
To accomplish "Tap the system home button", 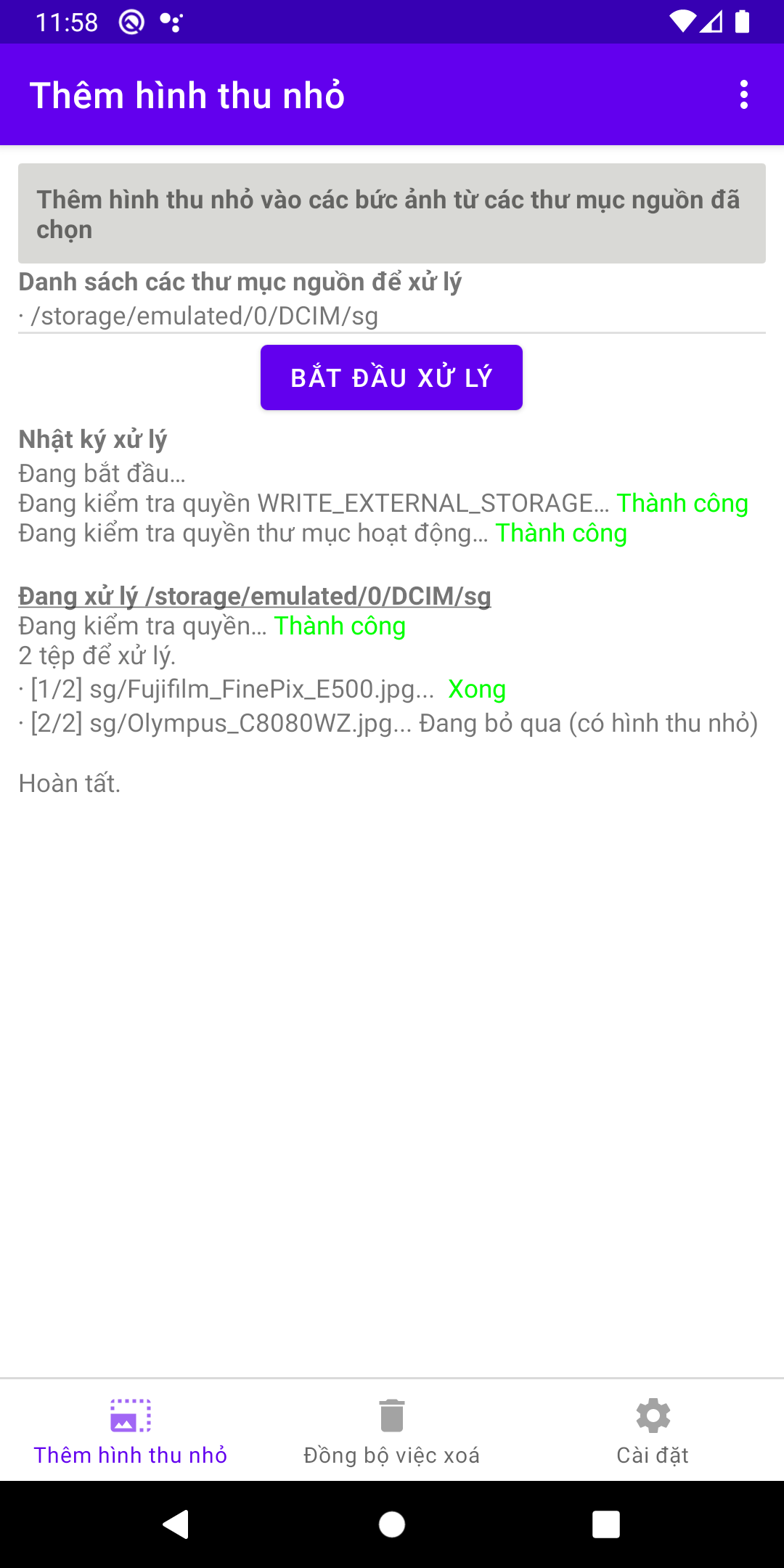I will [392, 1524].
